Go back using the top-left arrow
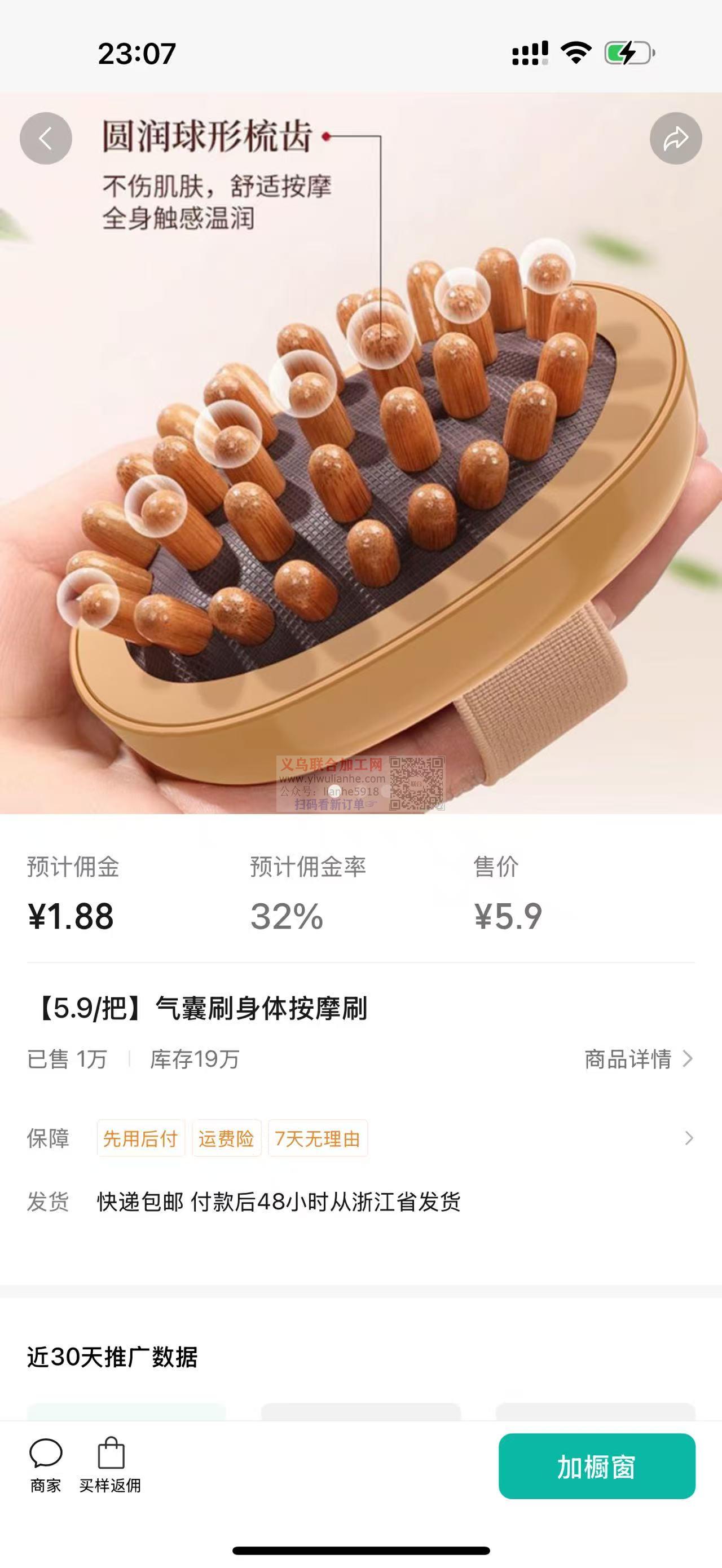 pyautogui.click(x=46, y=139)
